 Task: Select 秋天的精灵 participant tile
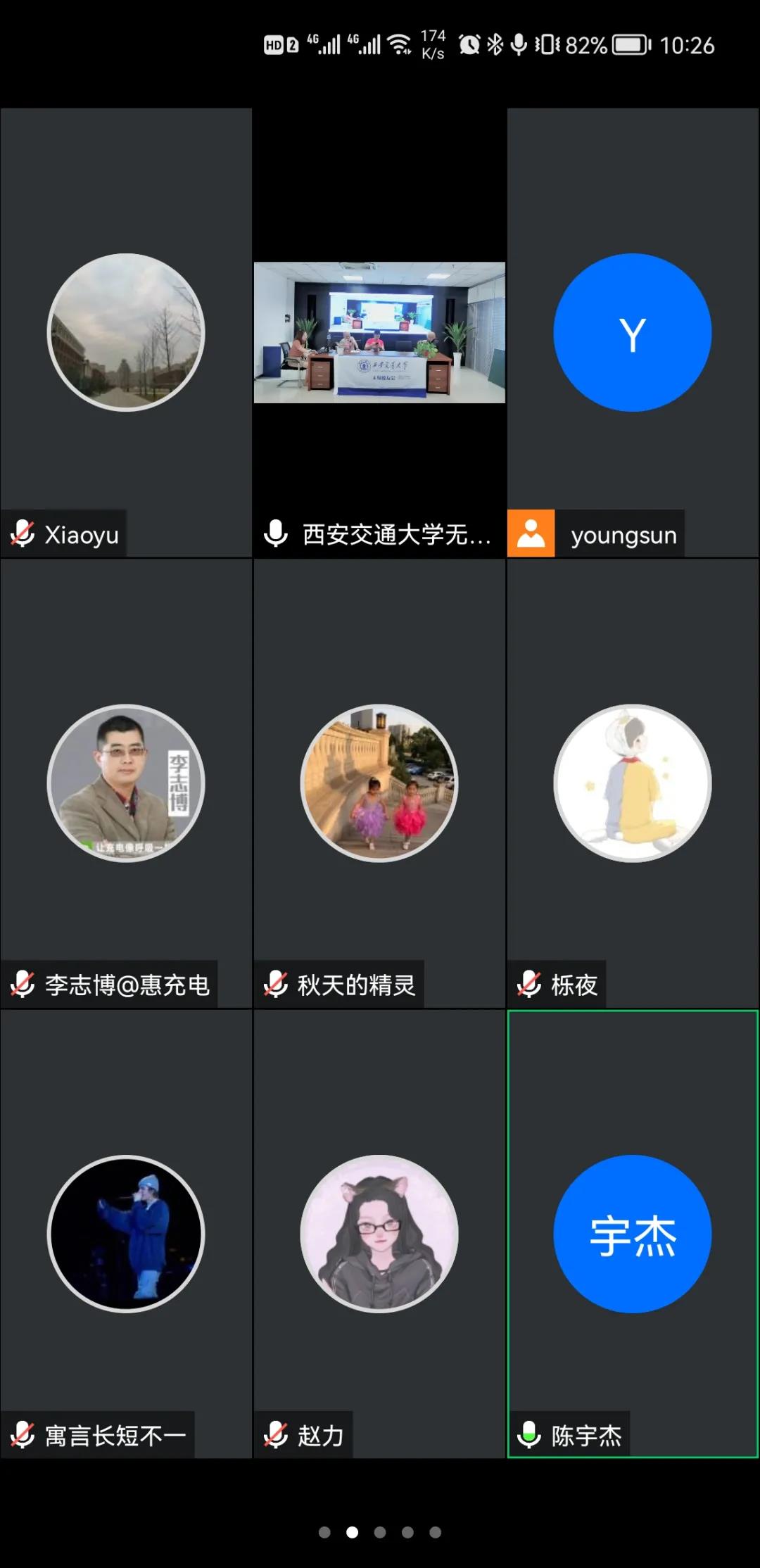pos(379,783)
